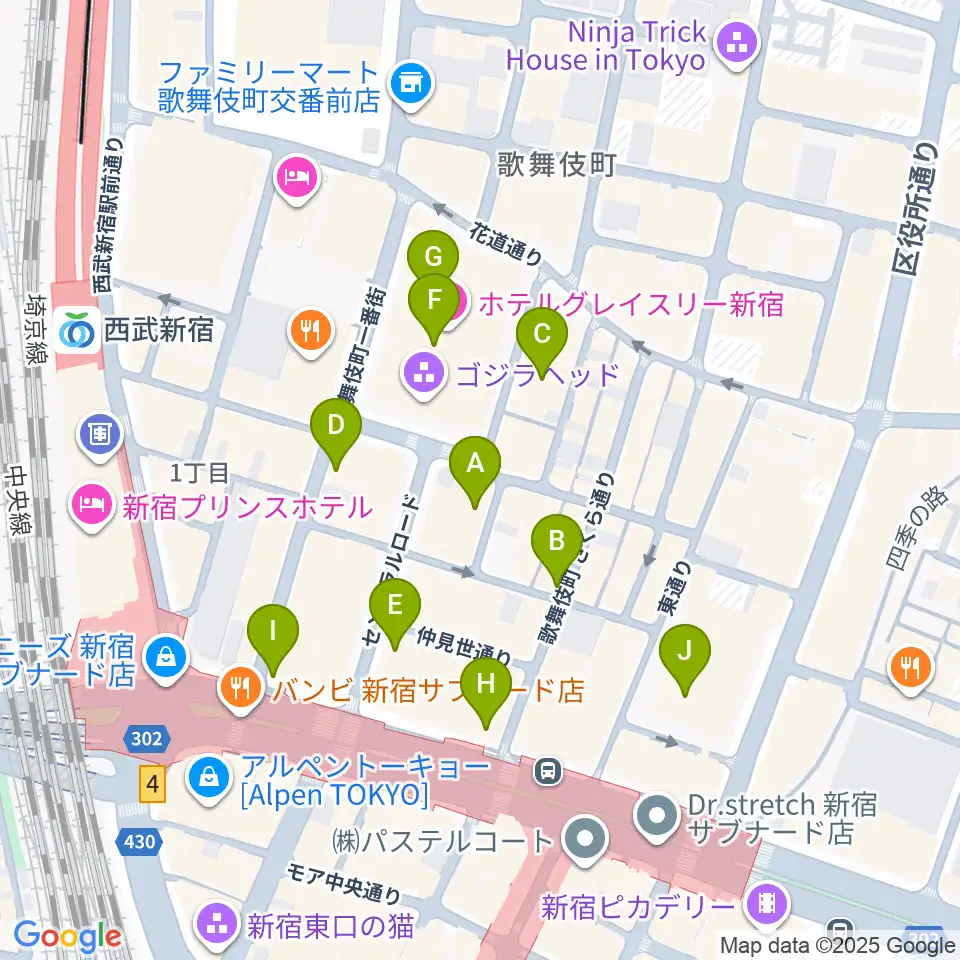This screenshot has height=960, width=960.
Task: Tap the ファミリーマート 歌舞伎町交番前店 store icon
Action: [411, 85]
